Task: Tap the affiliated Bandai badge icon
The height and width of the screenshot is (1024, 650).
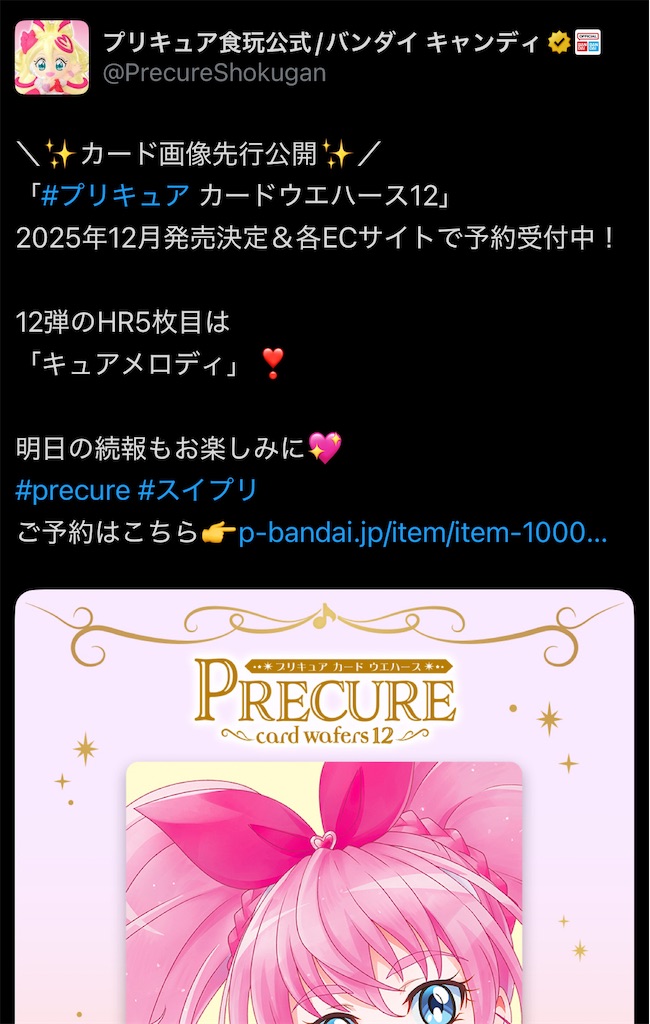Action: click(587, 42)
